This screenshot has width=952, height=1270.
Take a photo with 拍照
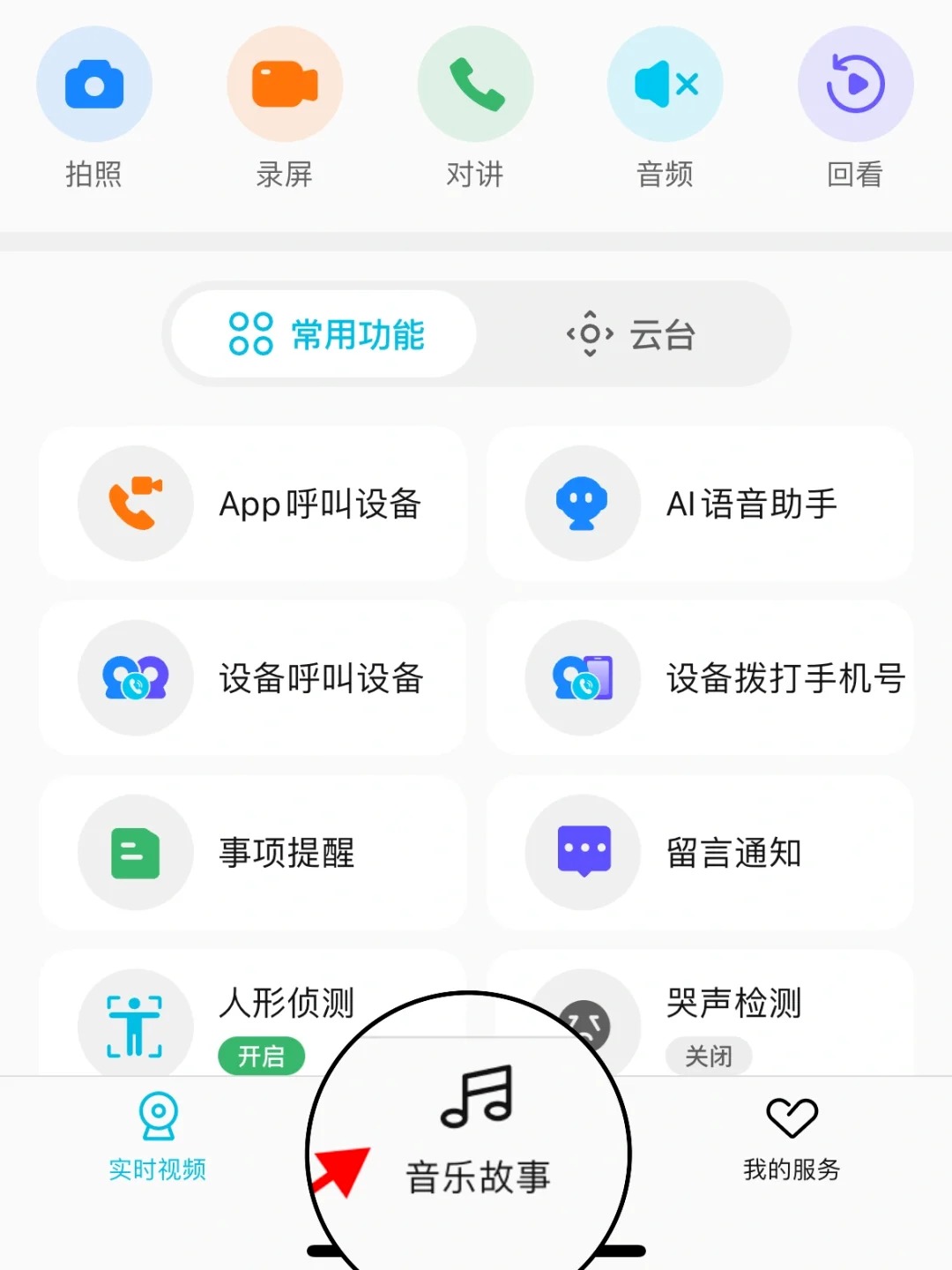pyautogui.click(x=94, y=85)
